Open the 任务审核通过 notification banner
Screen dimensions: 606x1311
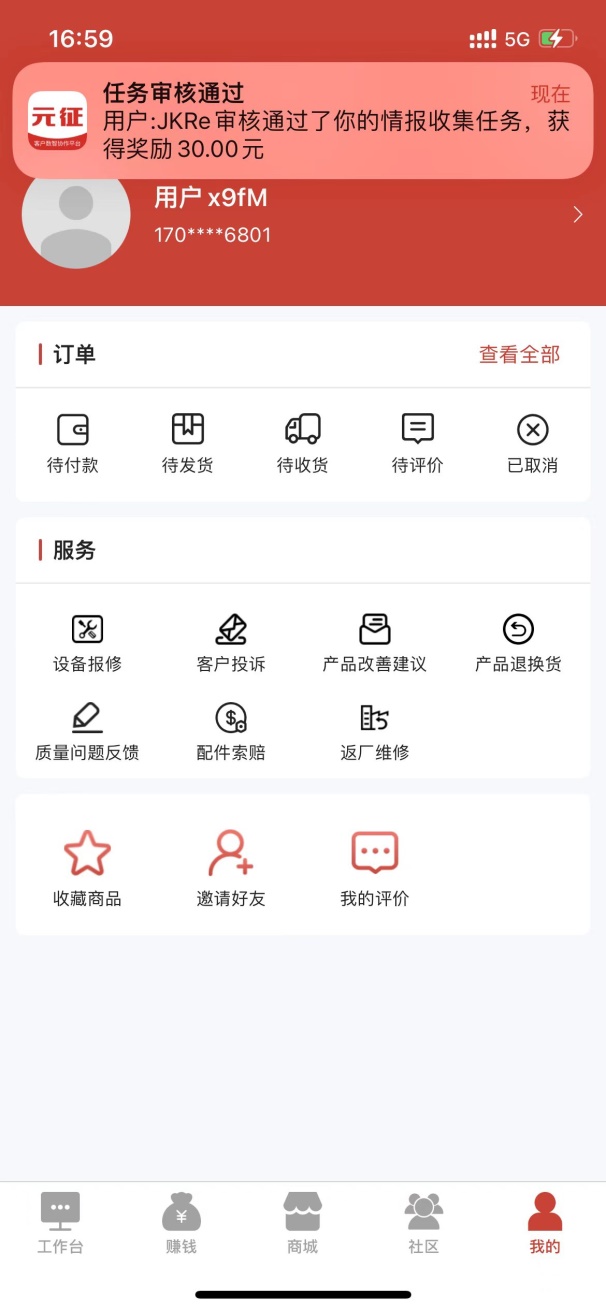click(x=303, y=121)
